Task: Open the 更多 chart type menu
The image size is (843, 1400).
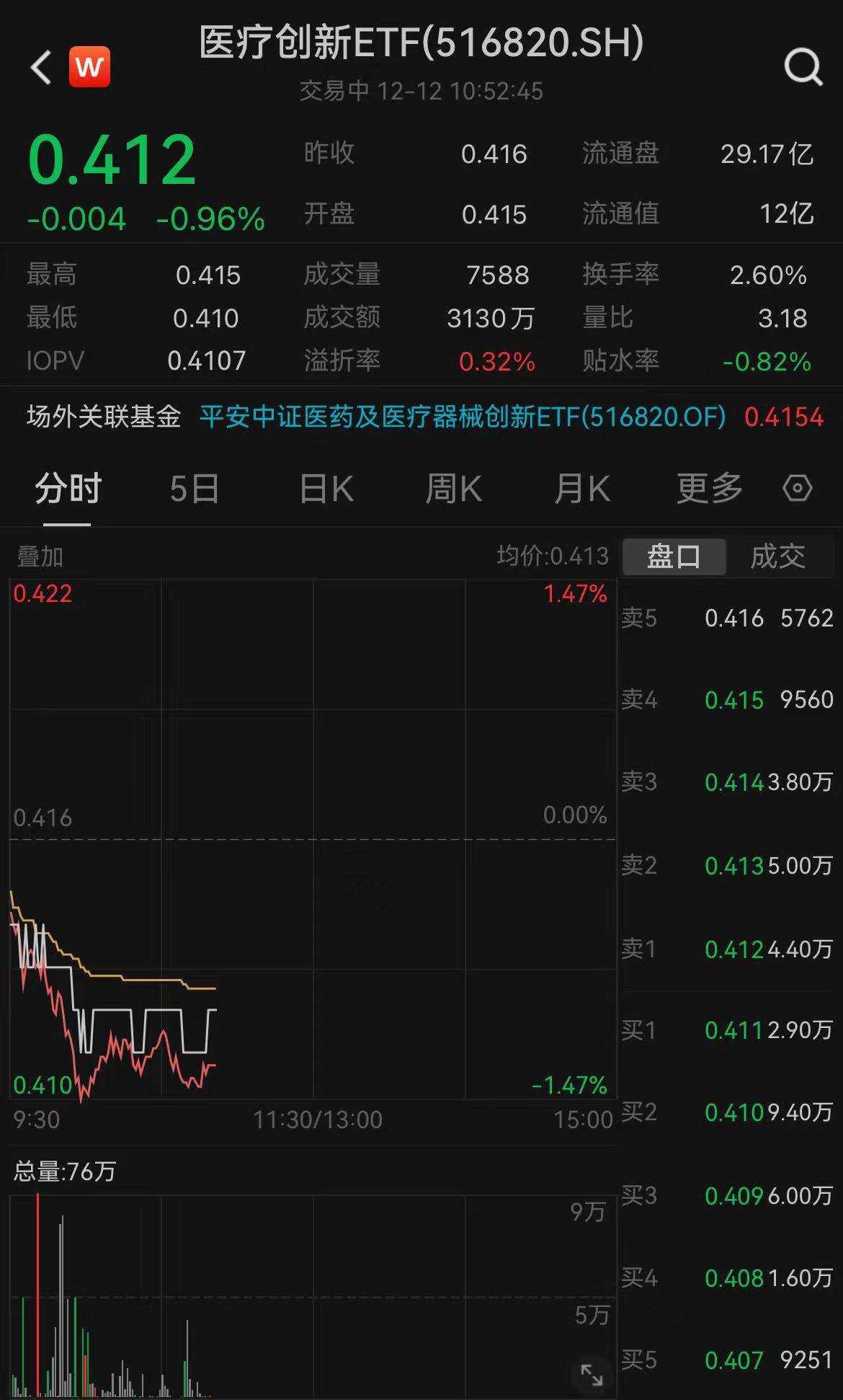Action: 708,488
